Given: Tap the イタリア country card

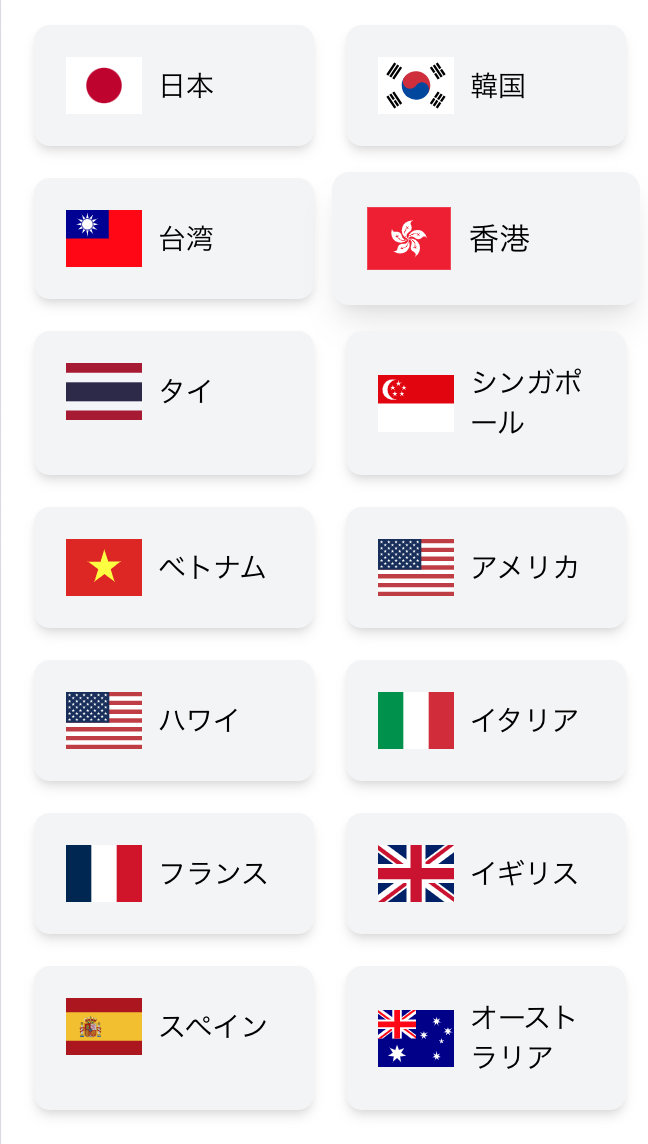Looking at the screenshot, I should click(x=486, y=721).
